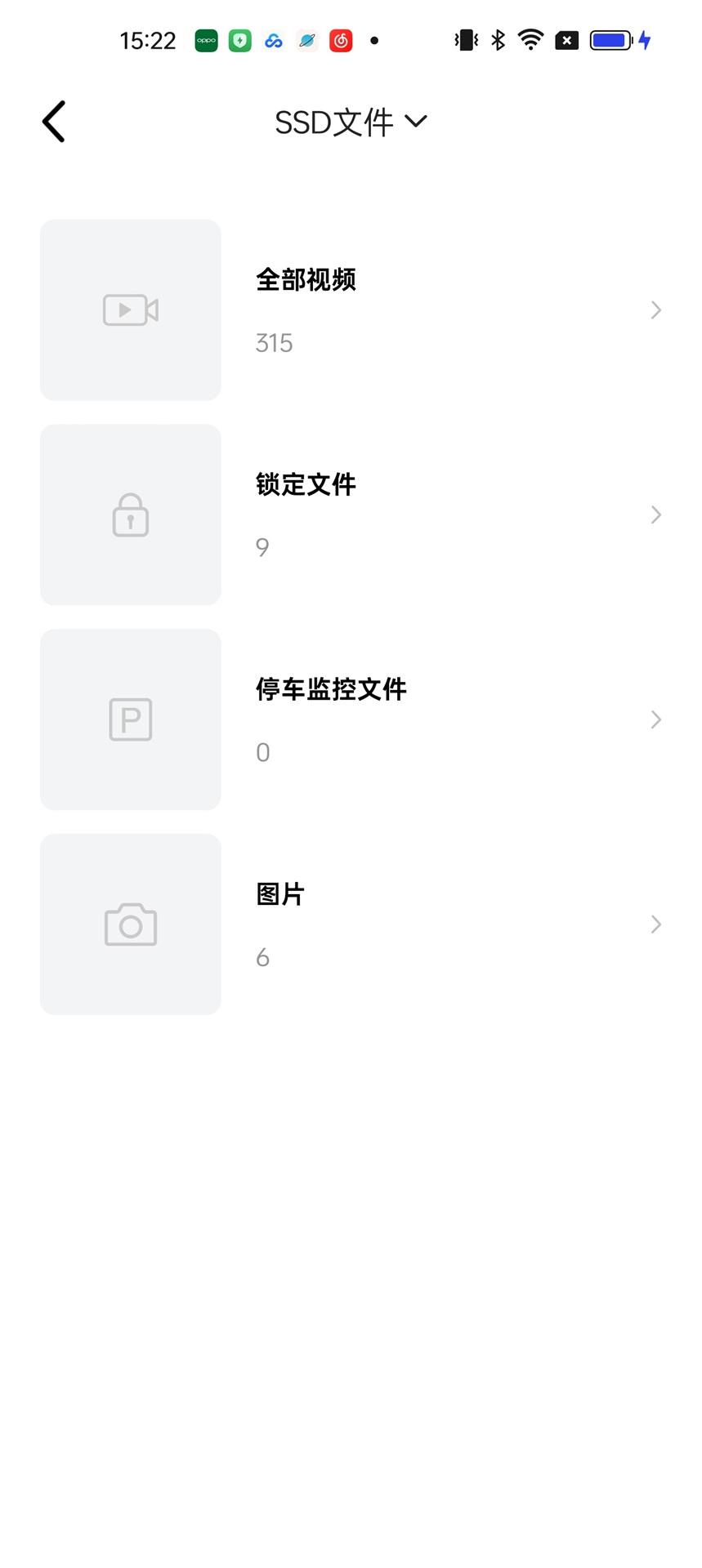Tap the back arrow to go back
This screenshot has height=1568, width=702.
tap(52, 121)
